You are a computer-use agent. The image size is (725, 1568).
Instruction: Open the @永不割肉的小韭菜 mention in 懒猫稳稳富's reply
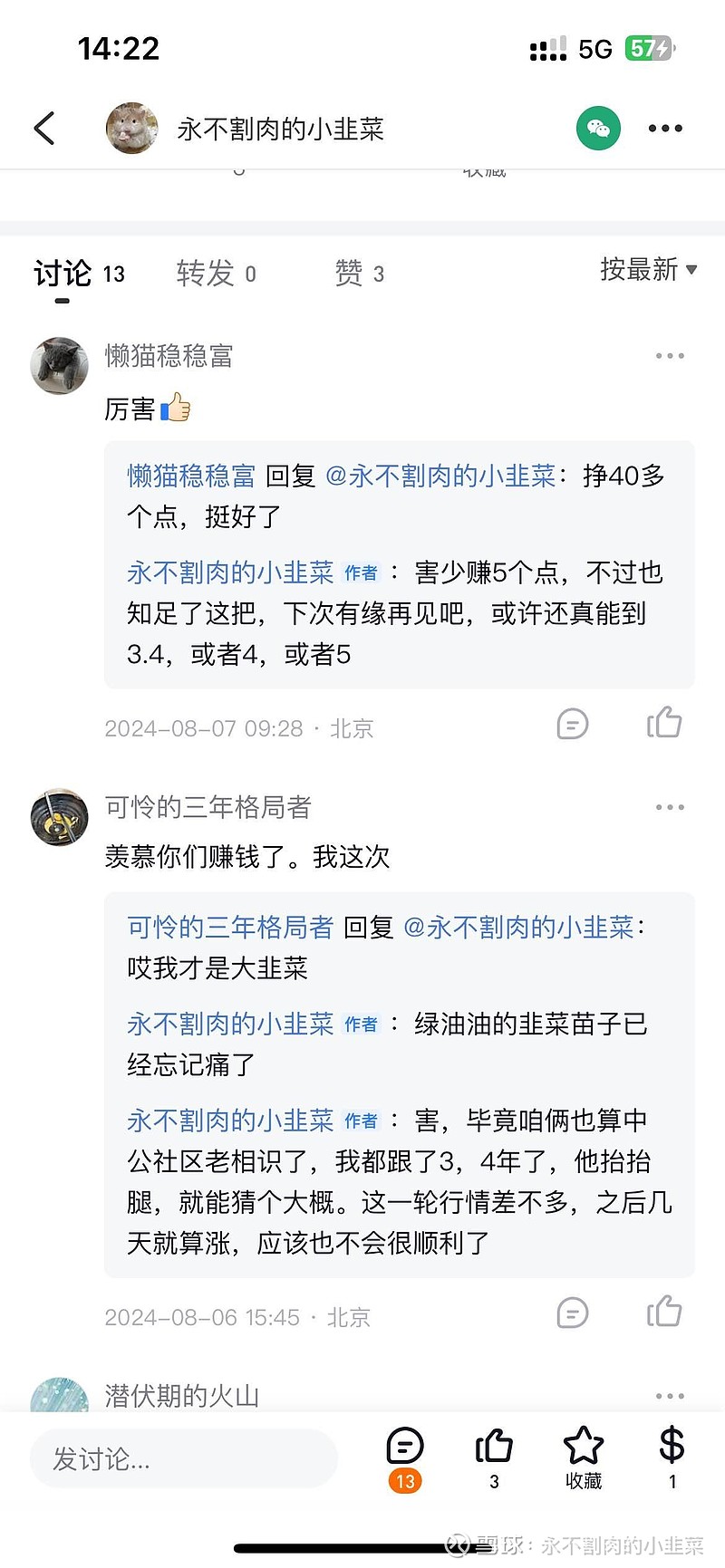[440, 476]
